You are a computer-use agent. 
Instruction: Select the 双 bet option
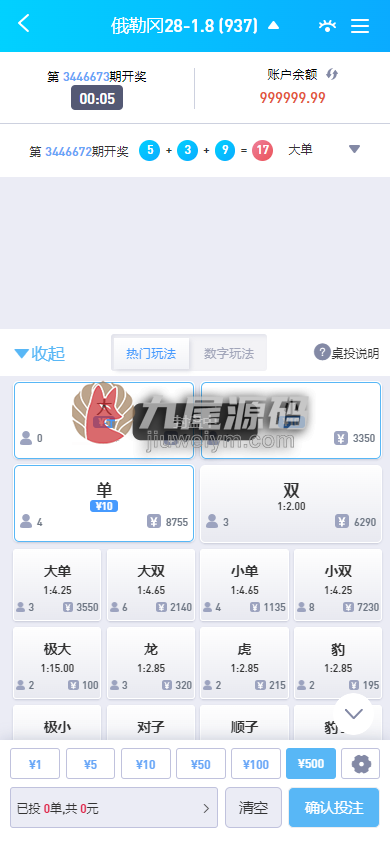coord(291,504)
